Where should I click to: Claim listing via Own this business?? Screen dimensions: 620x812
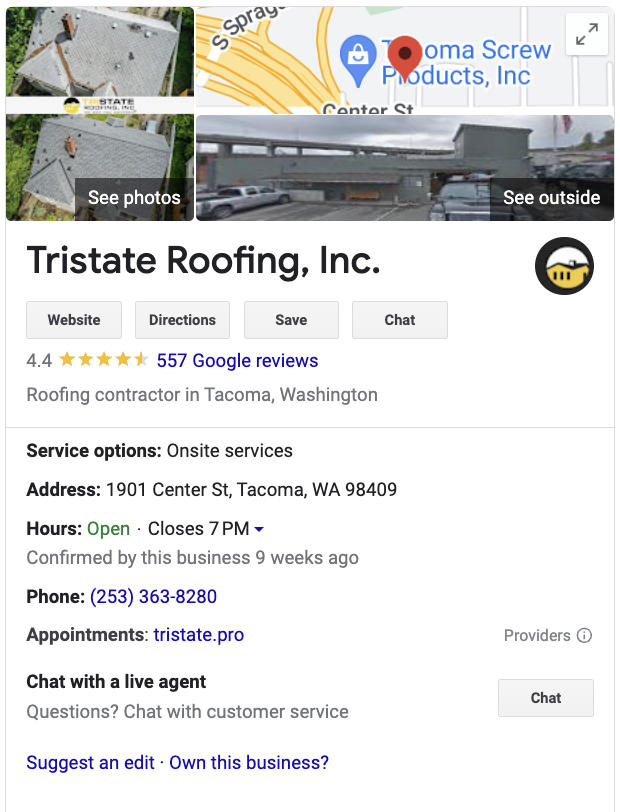tap(249, 763)
